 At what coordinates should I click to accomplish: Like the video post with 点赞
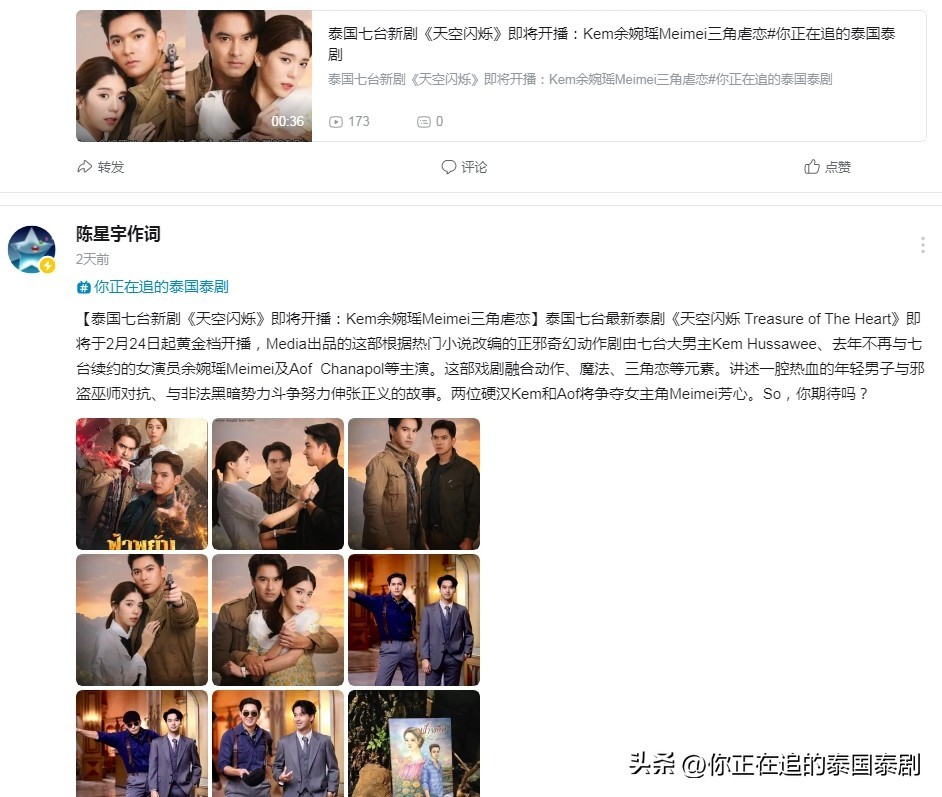click(828, 167)
